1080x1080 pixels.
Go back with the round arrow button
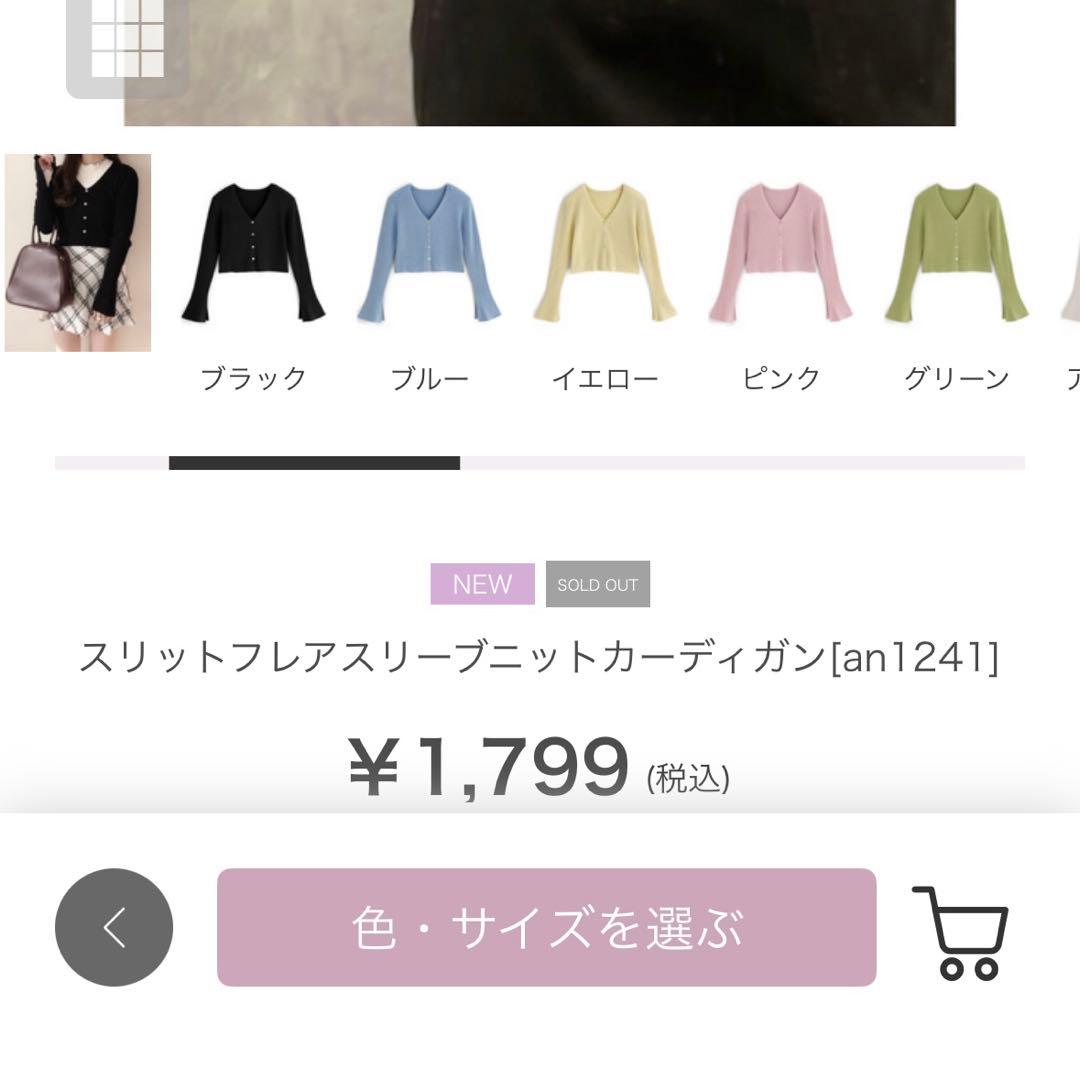point(114,927)
